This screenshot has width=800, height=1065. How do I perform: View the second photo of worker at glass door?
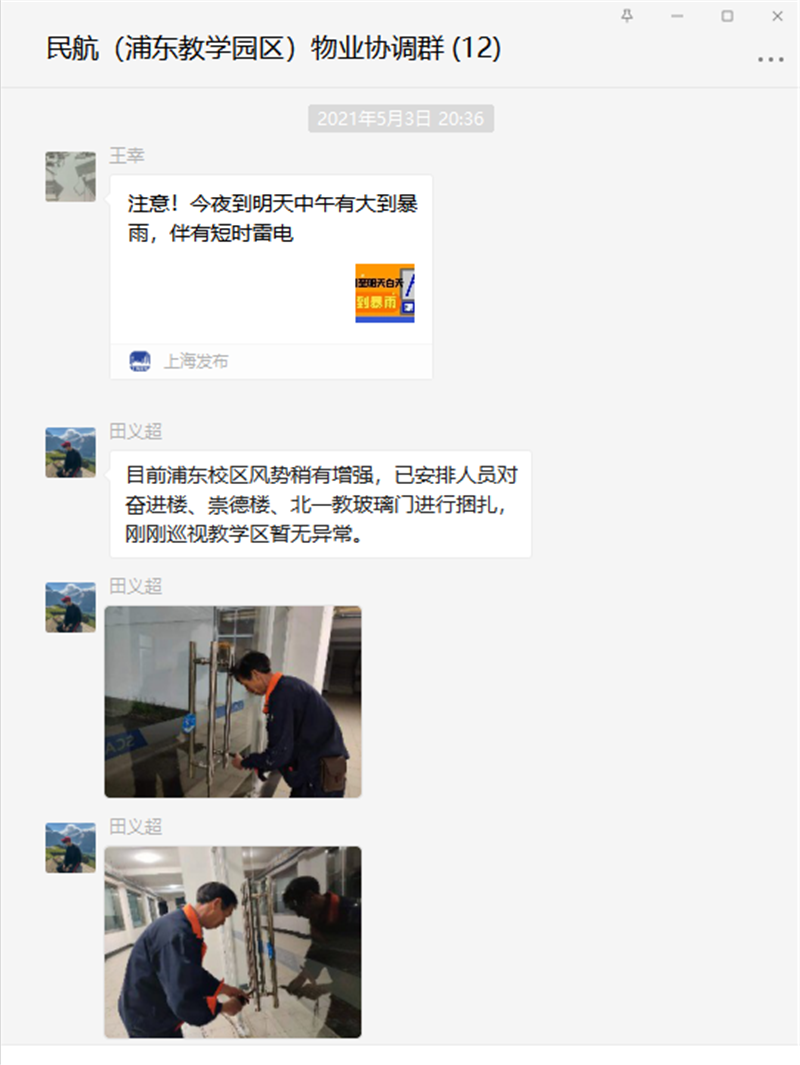pyautogui.click(x=233, y=942)
